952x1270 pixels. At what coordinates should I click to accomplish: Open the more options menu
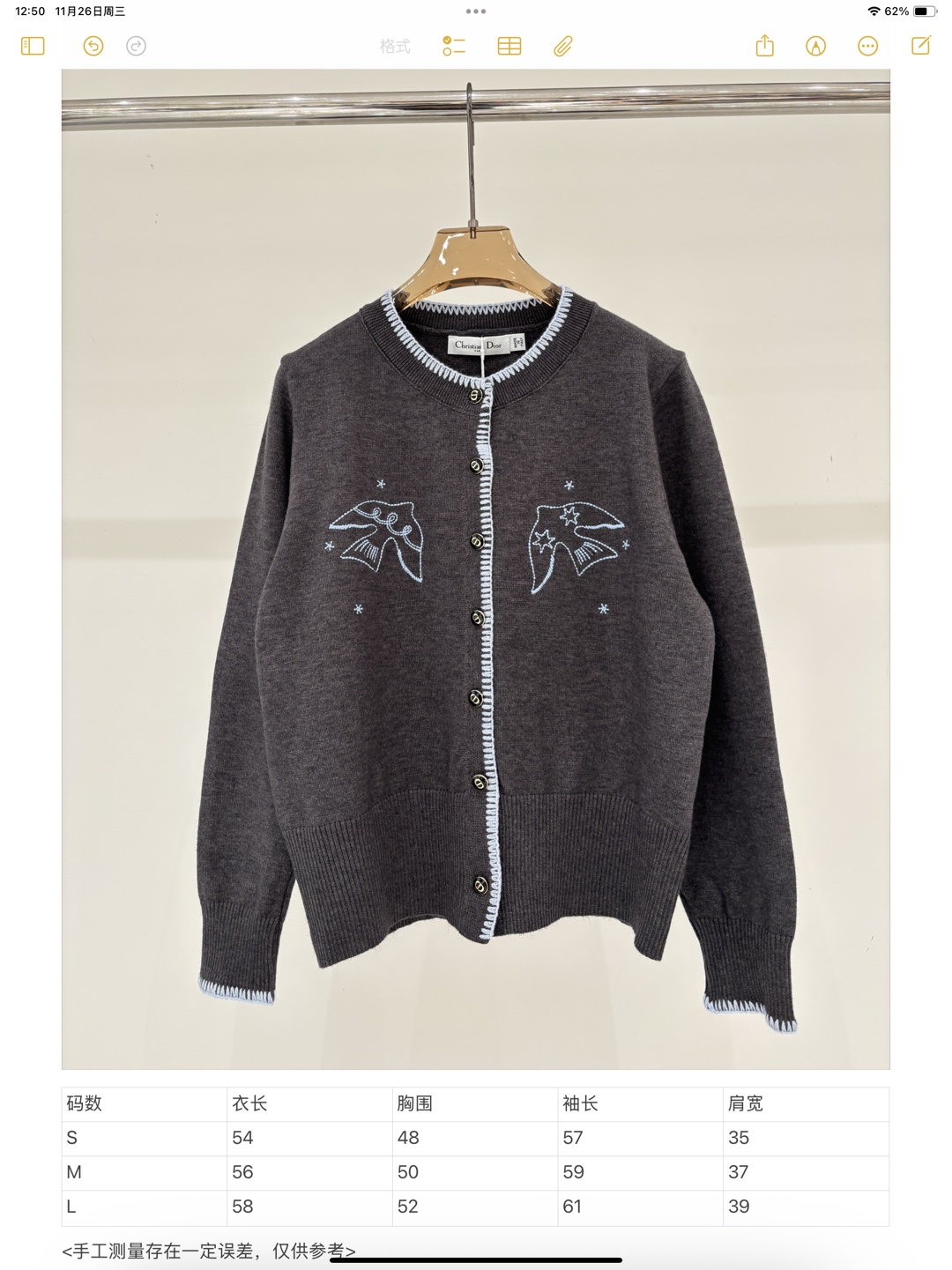[x=868, y=46]
